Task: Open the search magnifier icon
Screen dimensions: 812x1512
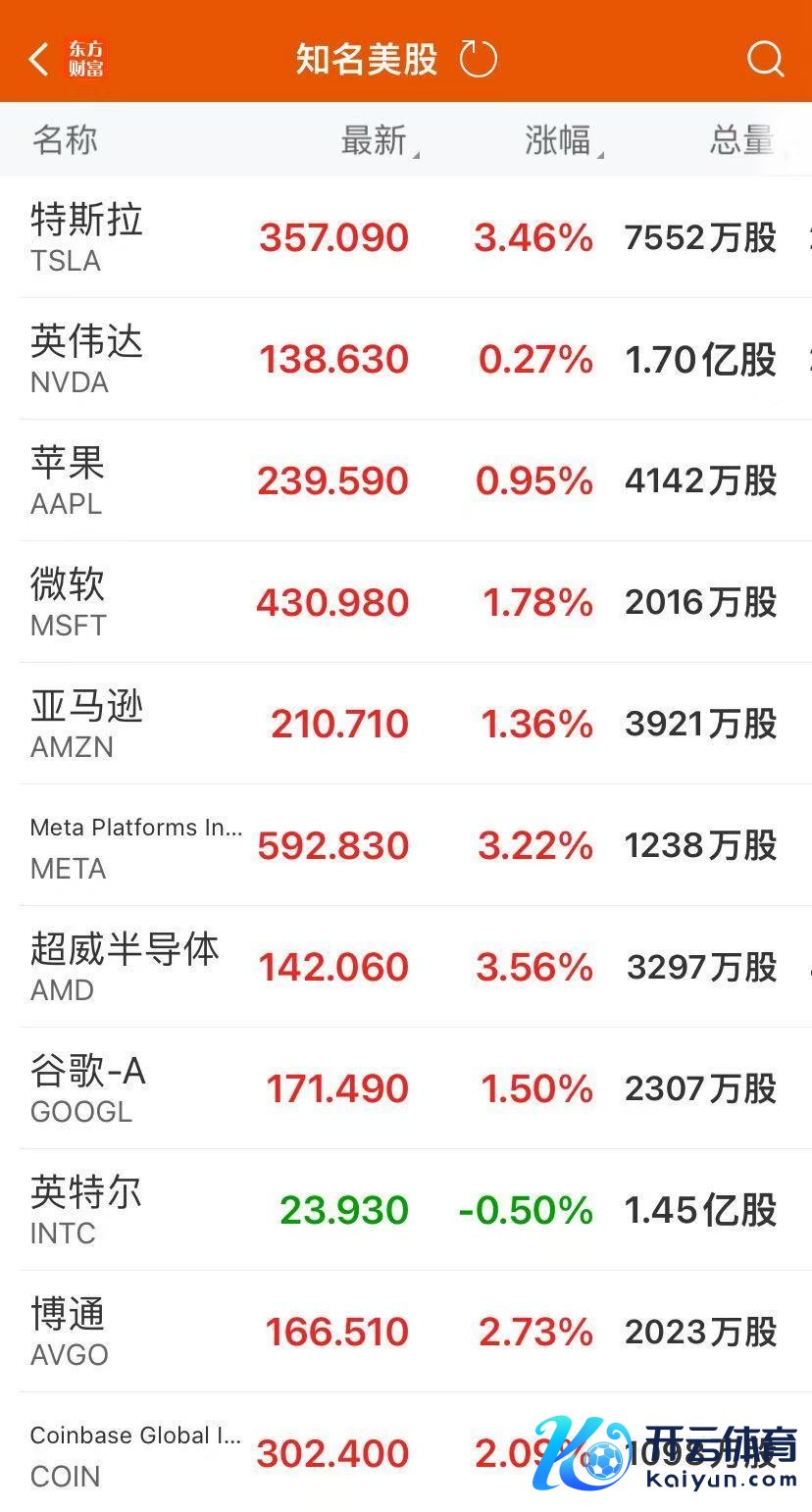Action: [x=765, y=60]
